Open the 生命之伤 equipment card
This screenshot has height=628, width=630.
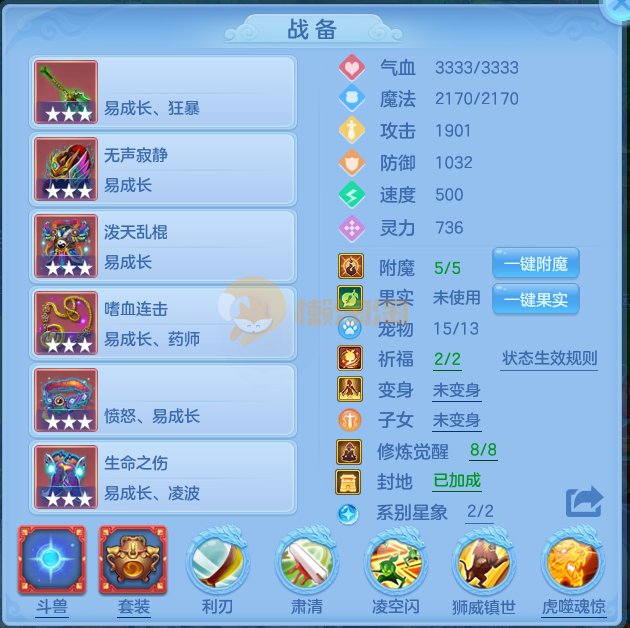pyautogui.click(x=163, y=478)
